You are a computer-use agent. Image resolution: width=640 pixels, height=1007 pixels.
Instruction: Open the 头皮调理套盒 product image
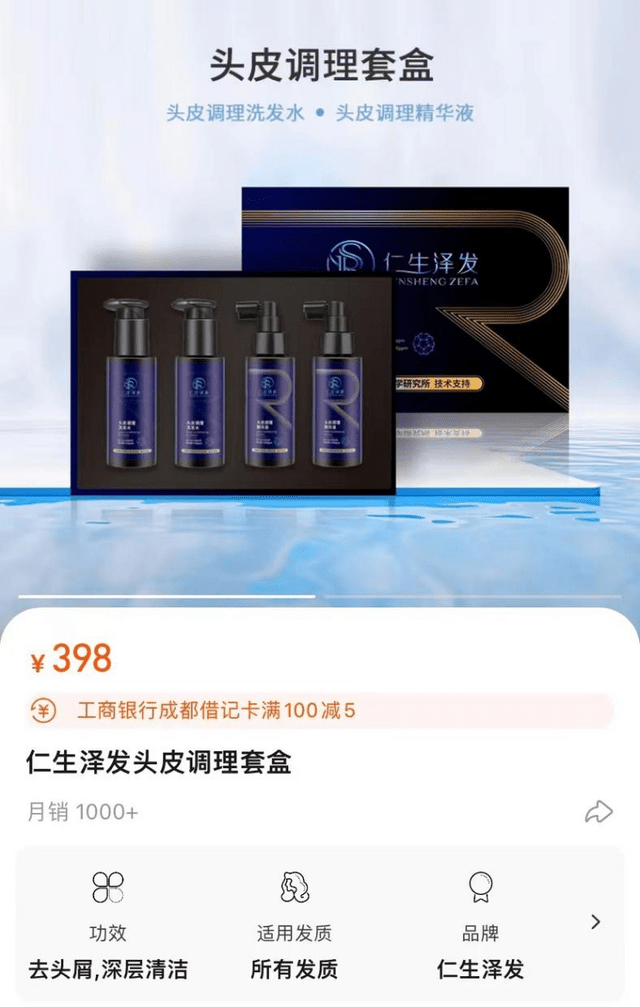320,340
